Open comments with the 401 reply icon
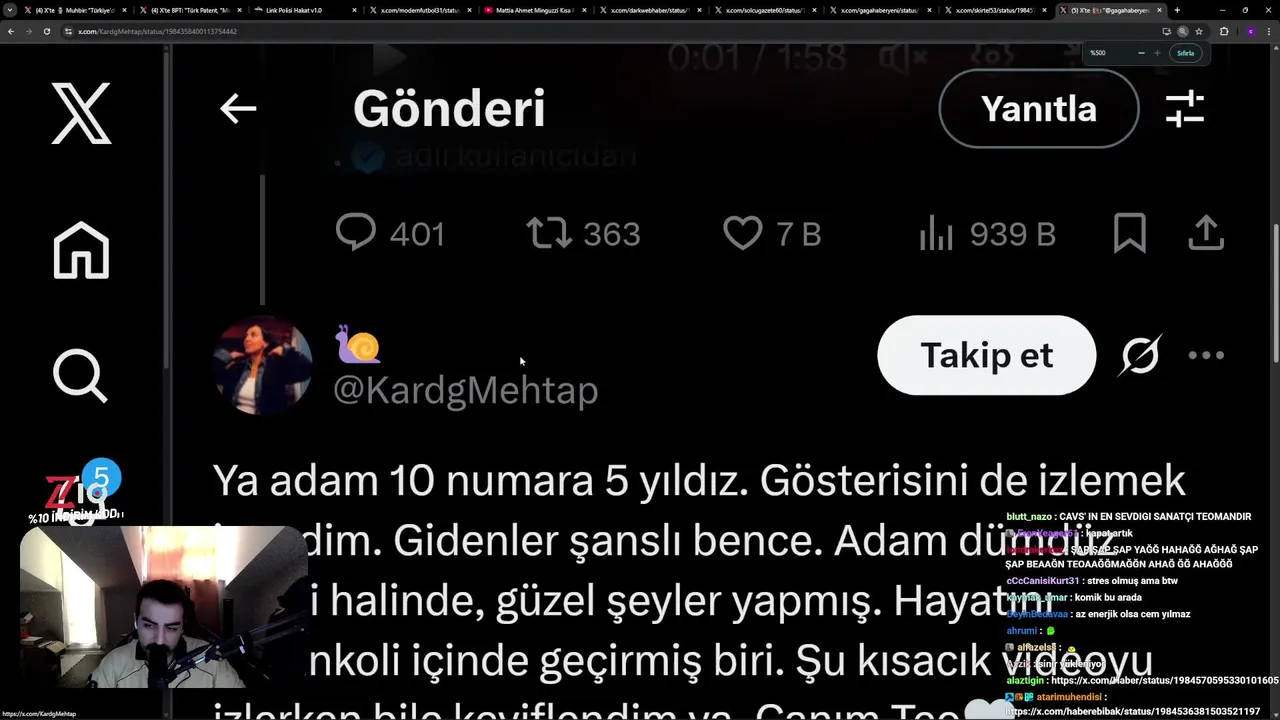The width and height of the screenshot is (1280, 720). [357, 233]
